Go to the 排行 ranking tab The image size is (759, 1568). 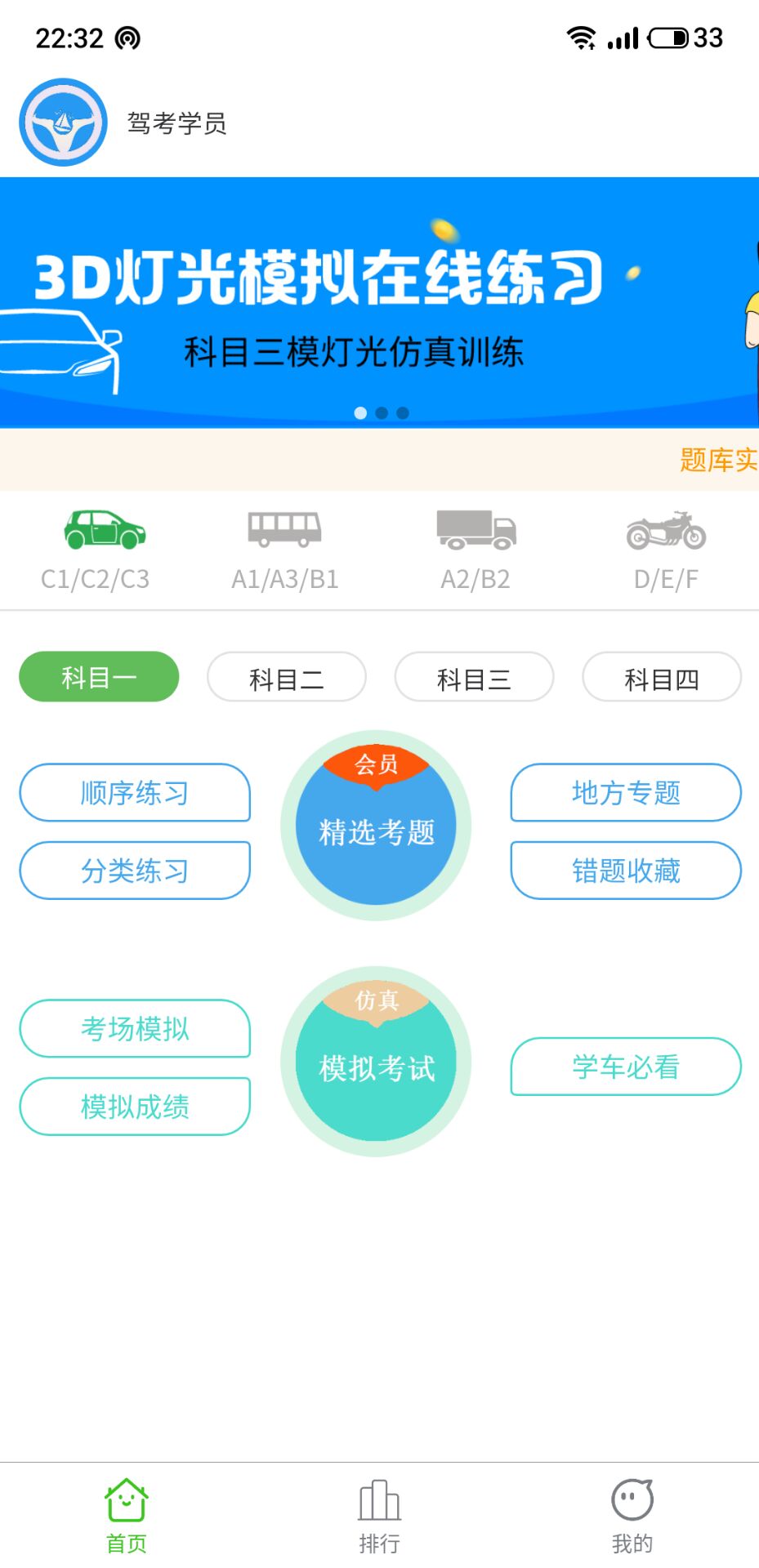pyautogui.click(x=379, y=1516)
